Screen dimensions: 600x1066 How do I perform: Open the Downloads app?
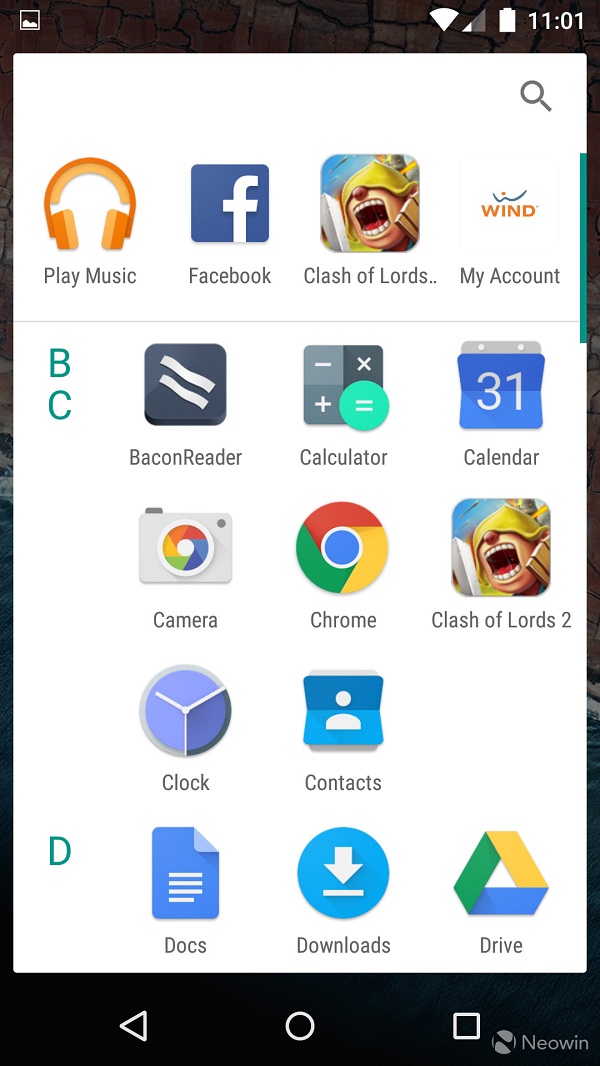(x=343, y=873)
